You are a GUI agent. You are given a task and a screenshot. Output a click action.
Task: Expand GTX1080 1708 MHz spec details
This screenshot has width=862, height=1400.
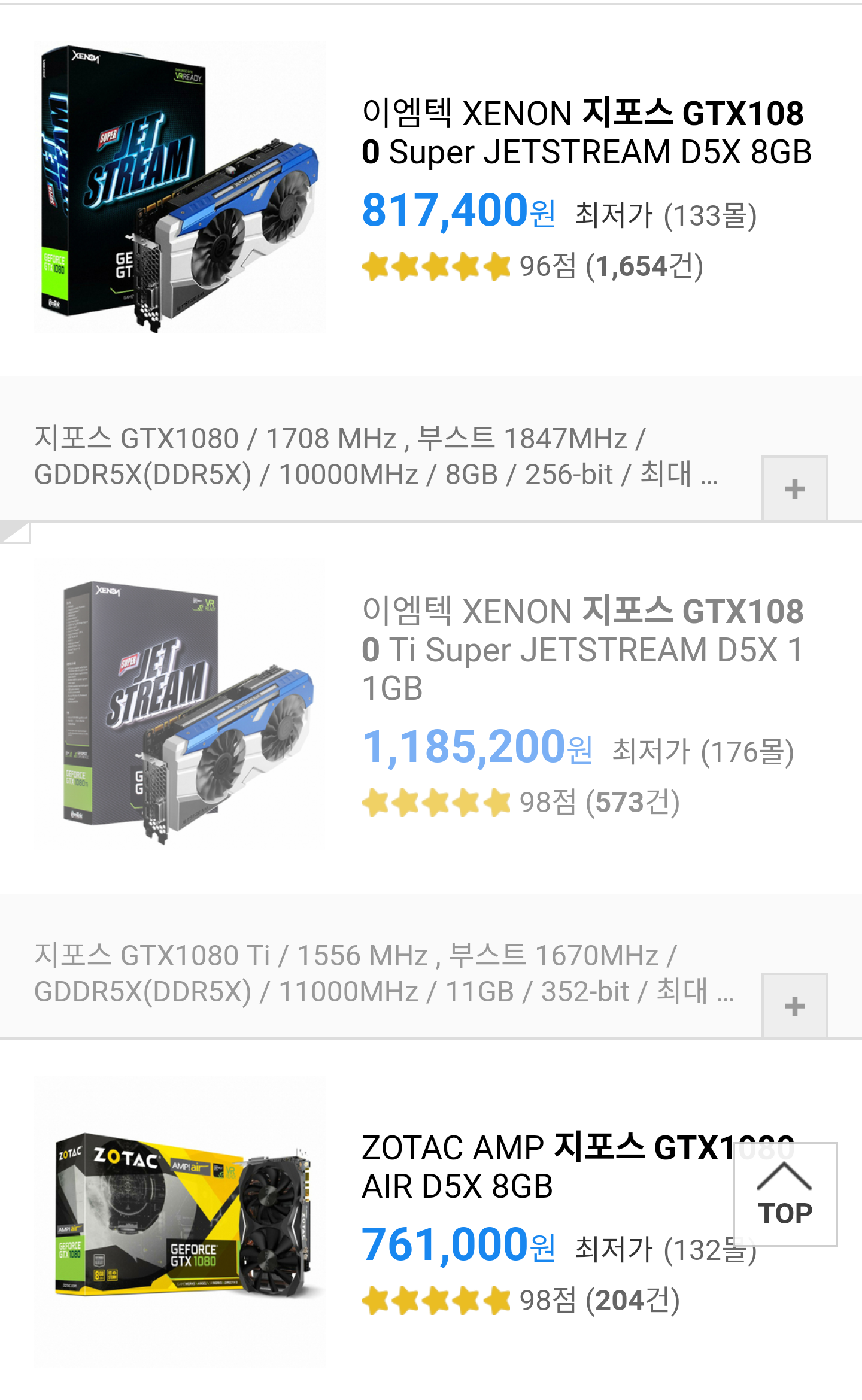pyautogui.click(x=794, y=488)
